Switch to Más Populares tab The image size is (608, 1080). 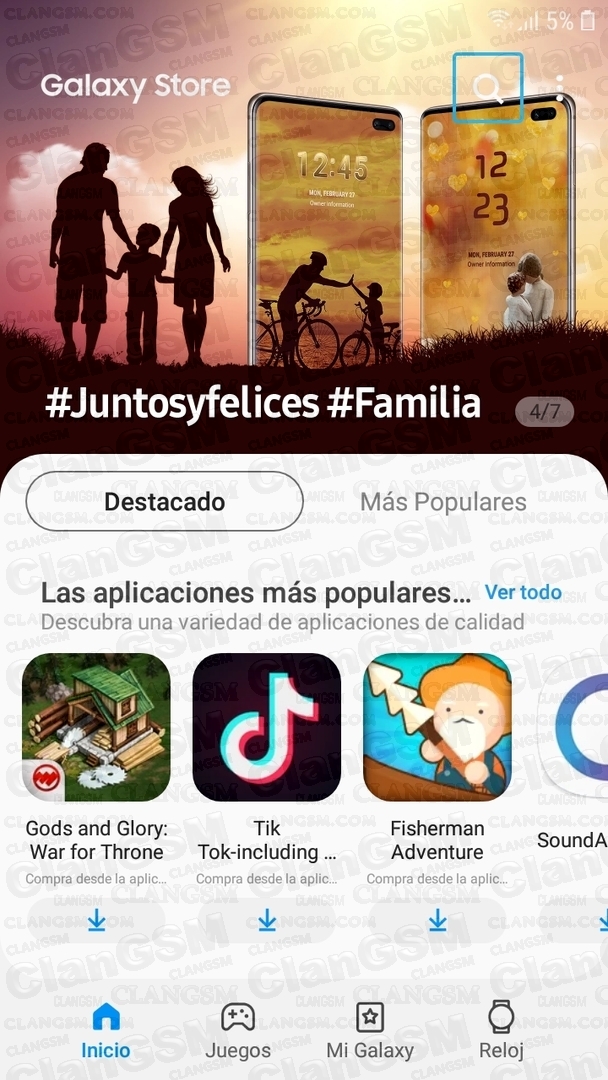[x=443, y=501]
